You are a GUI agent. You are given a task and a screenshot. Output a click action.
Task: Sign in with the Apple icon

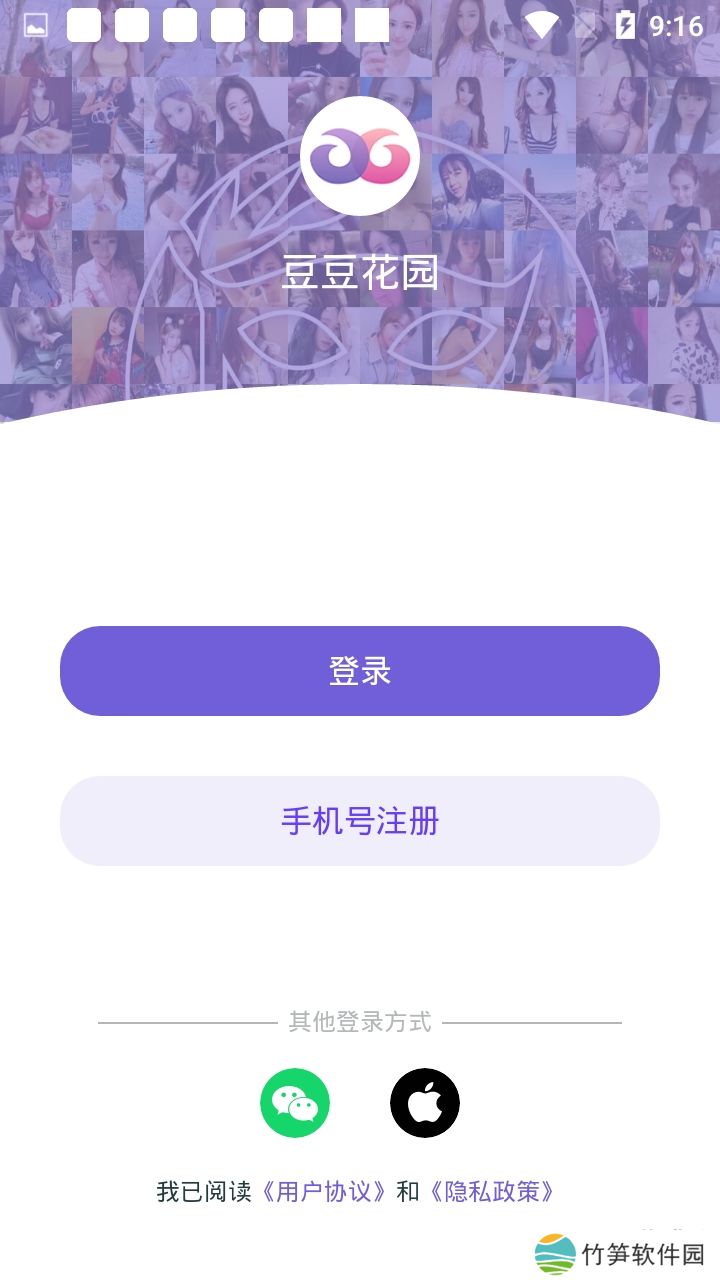[425, 1103]
